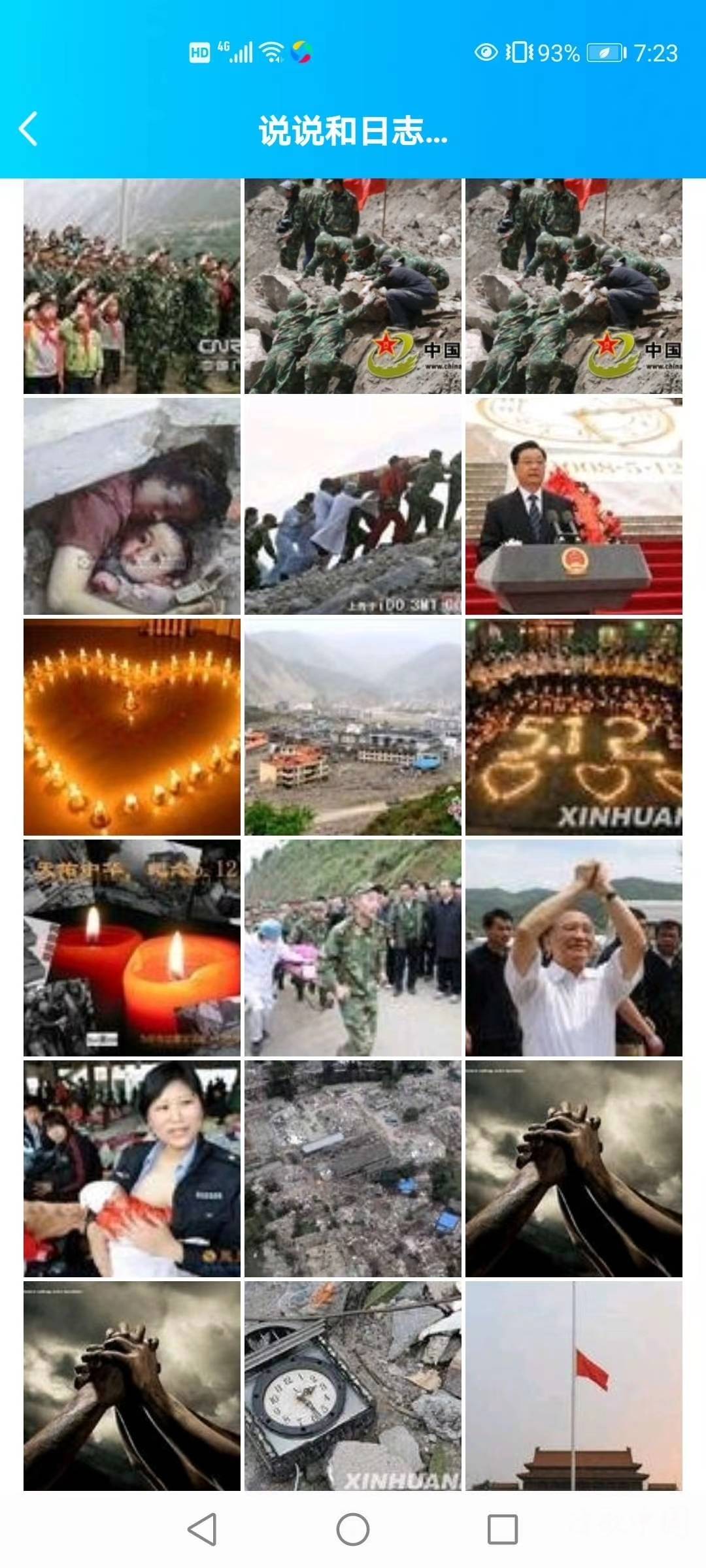Tap the system home button
Viewport: 706px width, 1568px height.
point(353,1529)
